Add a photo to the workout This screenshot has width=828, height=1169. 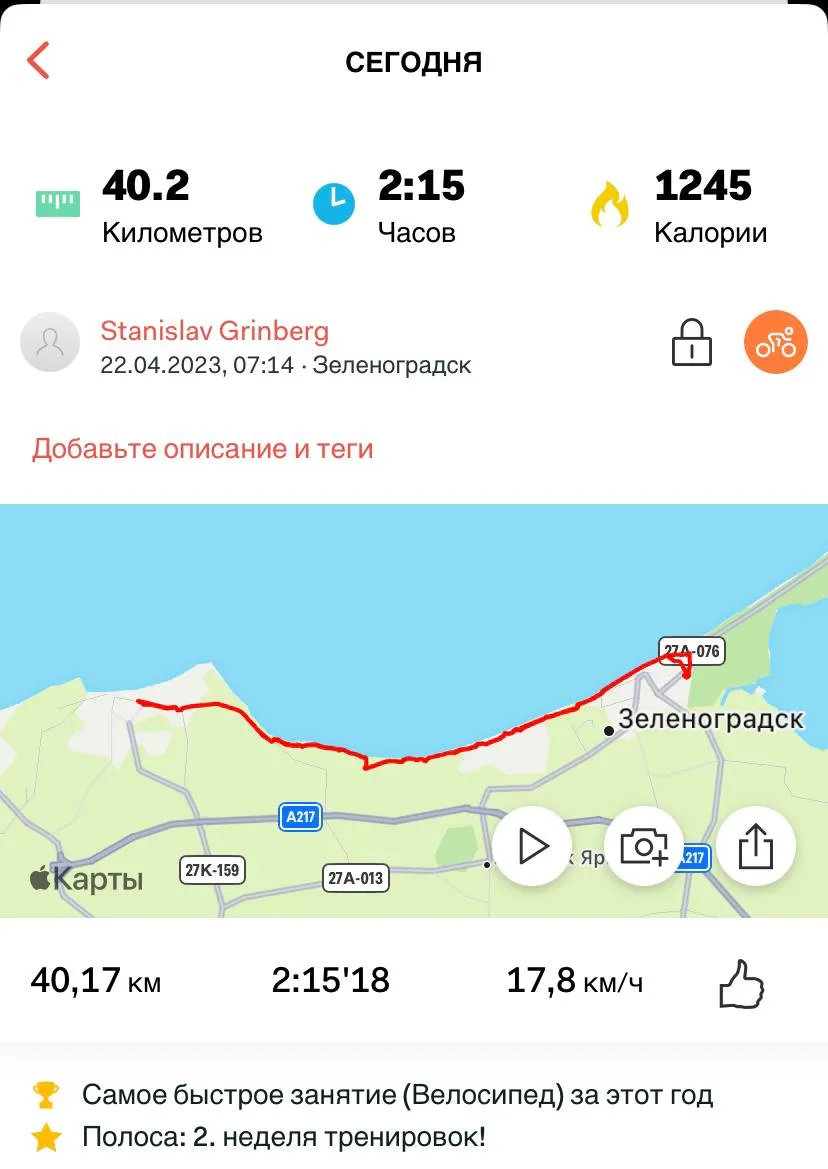click(644, 846)
